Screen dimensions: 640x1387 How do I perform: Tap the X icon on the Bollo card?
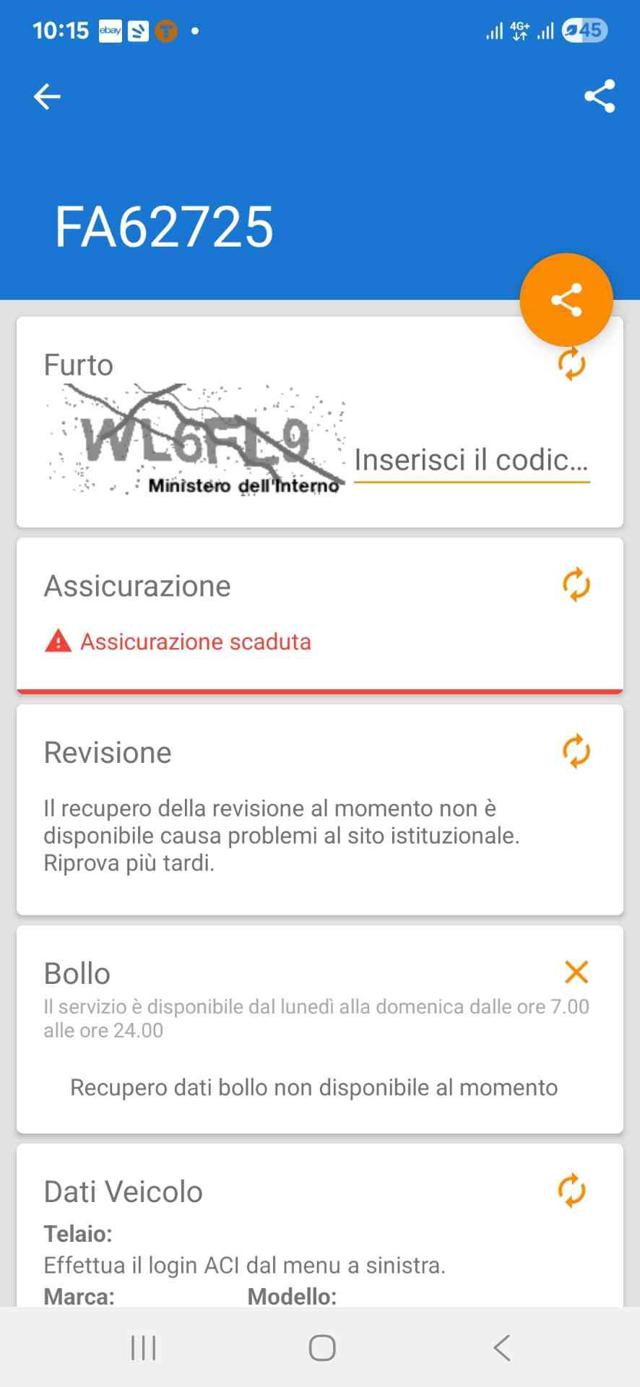pos(576,972)
